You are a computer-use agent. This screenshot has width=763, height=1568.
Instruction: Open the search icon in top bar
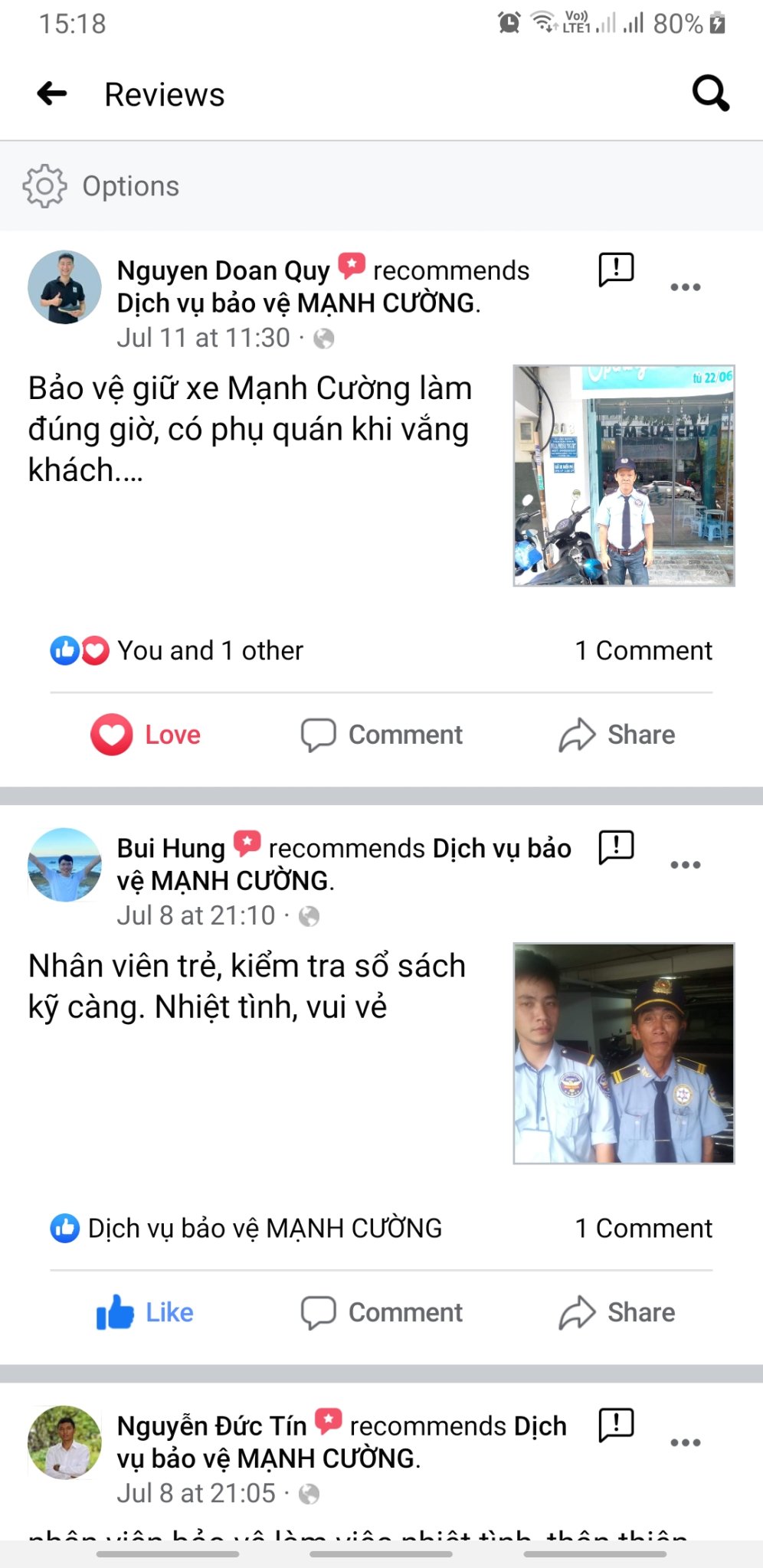pyautogui.click(x=711, y=92)
